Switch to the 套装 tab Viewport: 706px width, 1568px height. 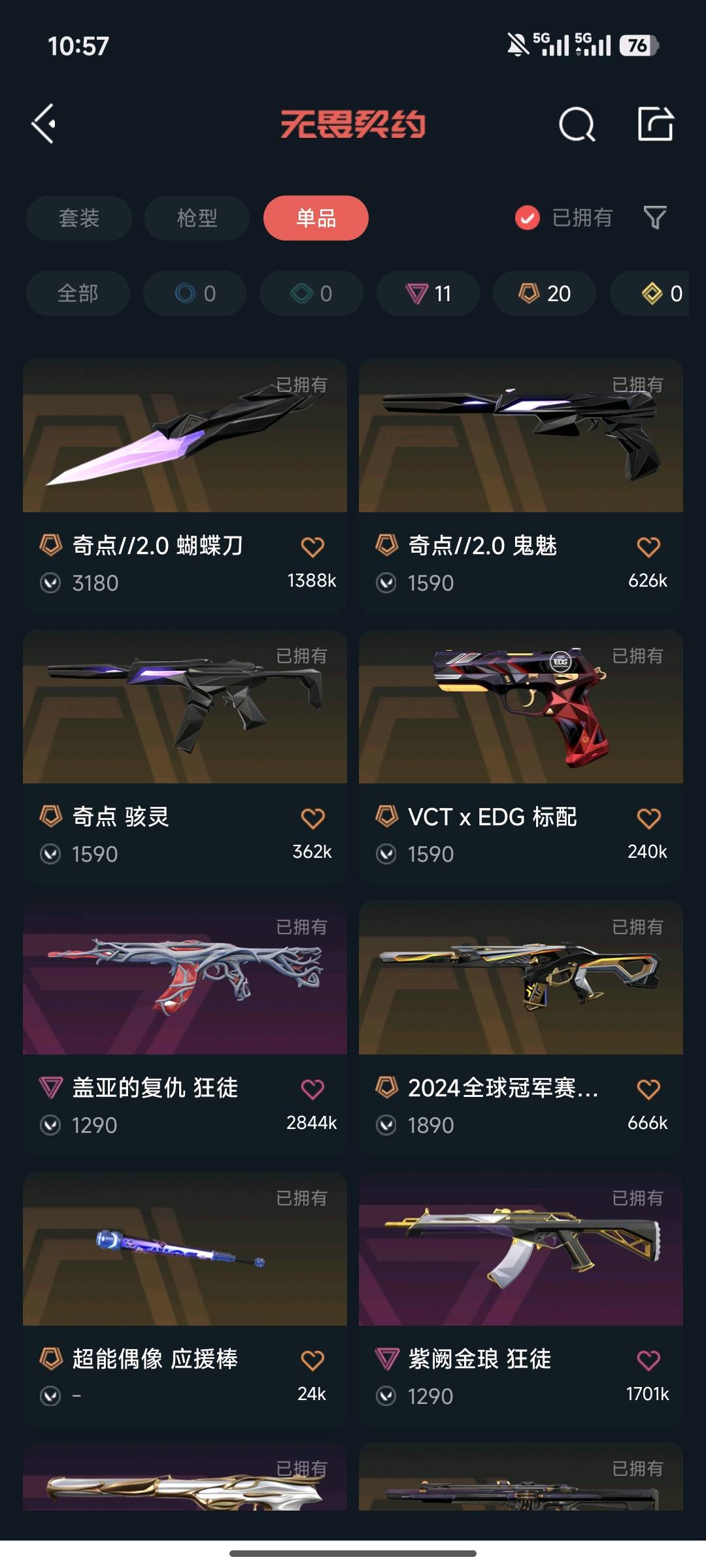[79, 218]
